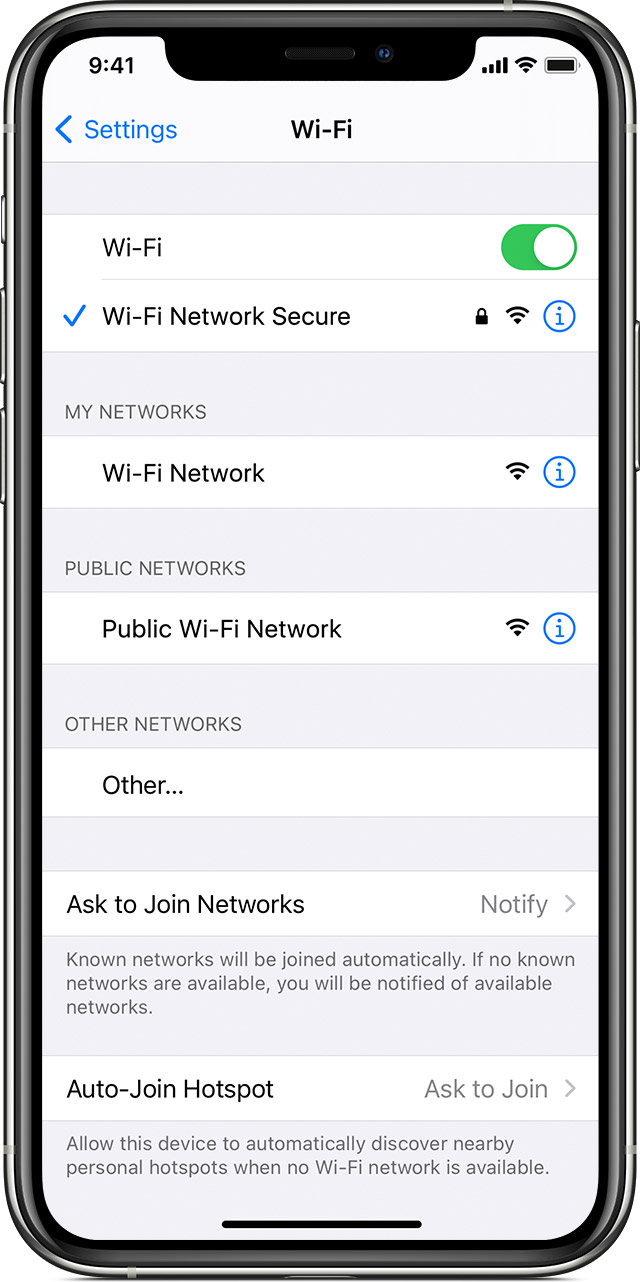Choose Other... to enter a network manually
The width and height of the screenshot is (640, 1282).
143,785
